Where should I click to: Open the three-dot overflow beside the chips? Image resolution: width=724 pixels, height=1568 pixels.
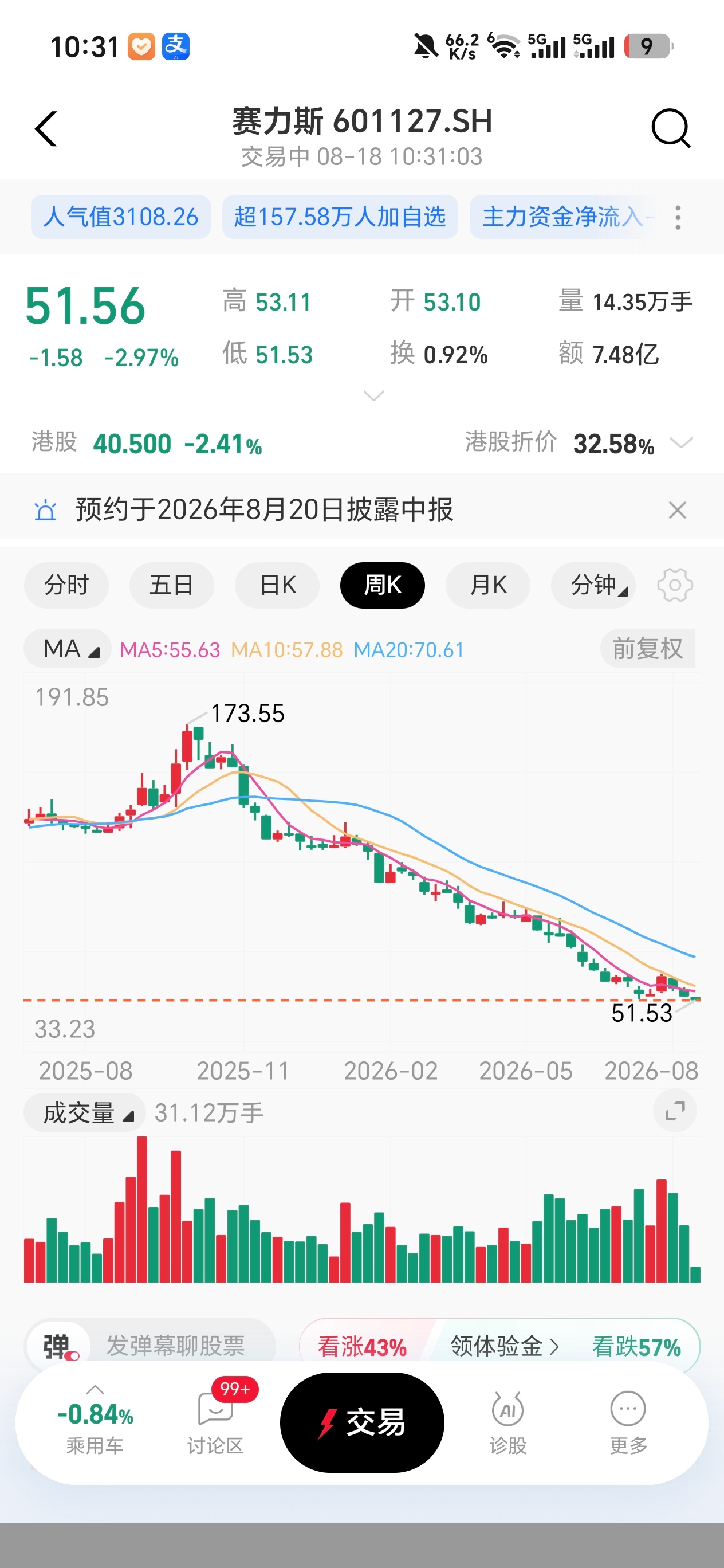(678, 217)
